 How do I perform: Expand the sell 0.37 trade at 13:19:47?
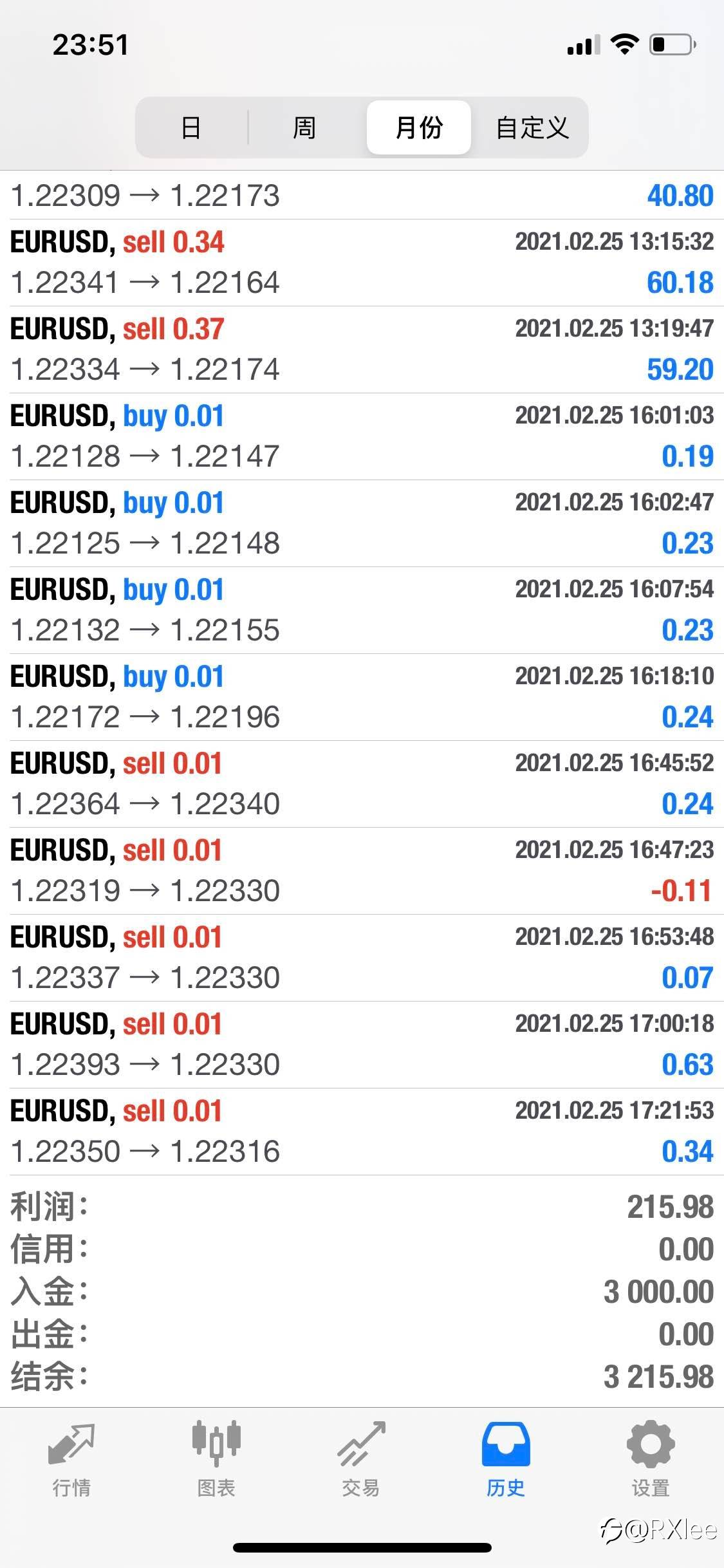[x=362, y=350]
